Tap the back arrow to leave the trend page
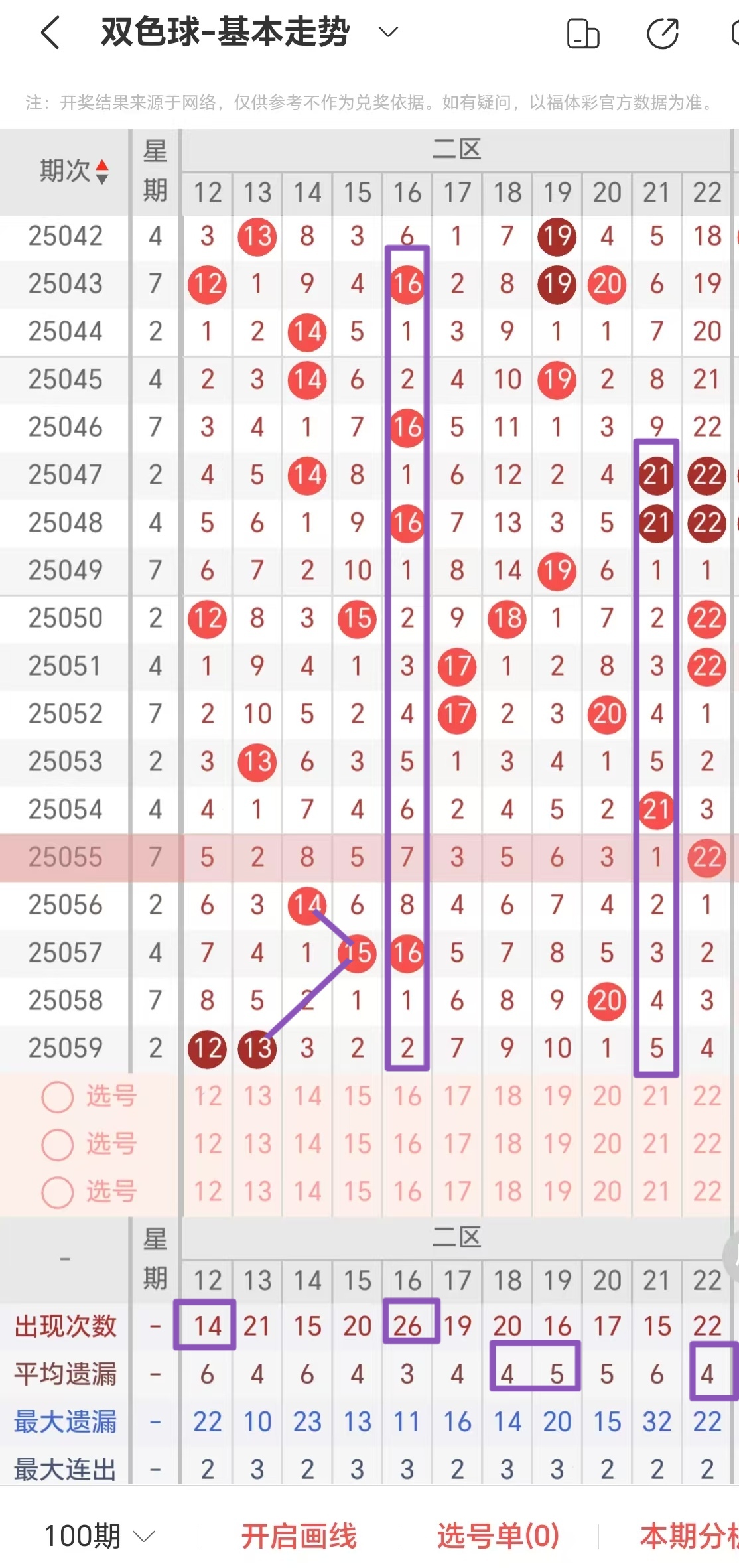 pyautogui.click(x=50, y=31)
